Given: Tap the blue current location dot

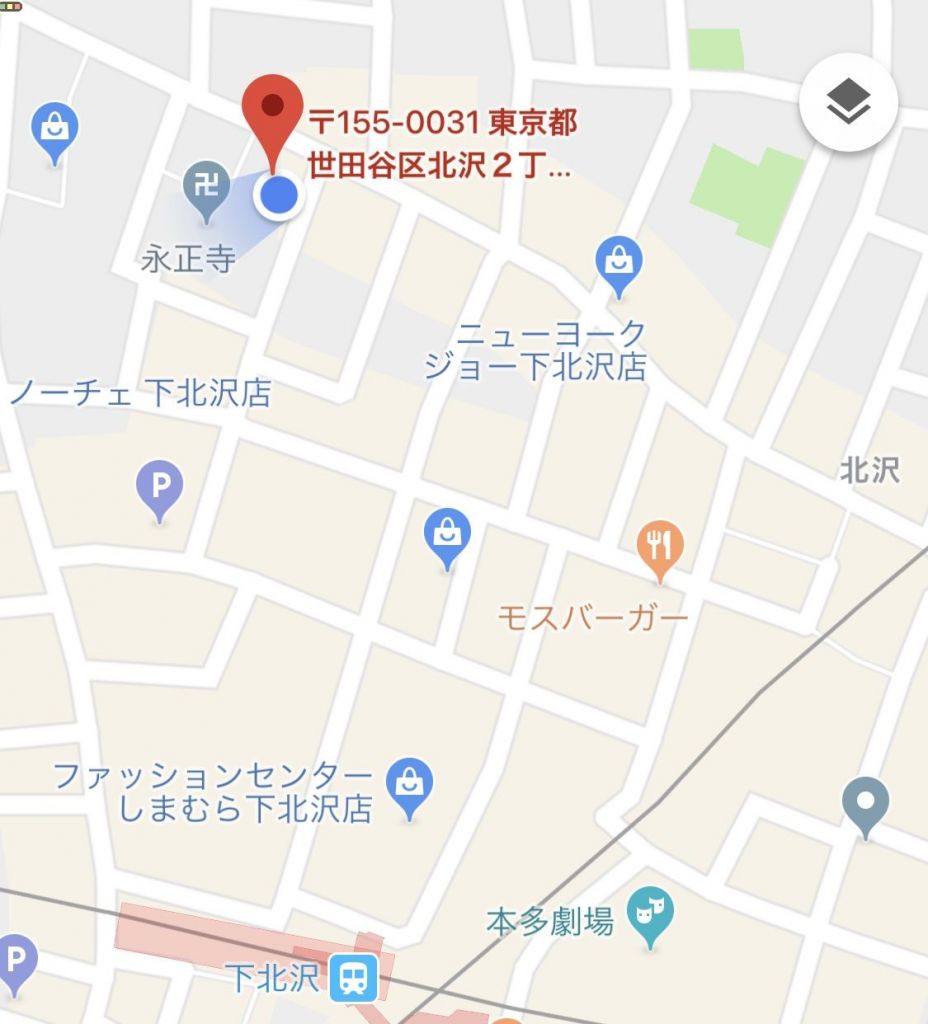Looking at the screenshot, I should pos(280,195).
